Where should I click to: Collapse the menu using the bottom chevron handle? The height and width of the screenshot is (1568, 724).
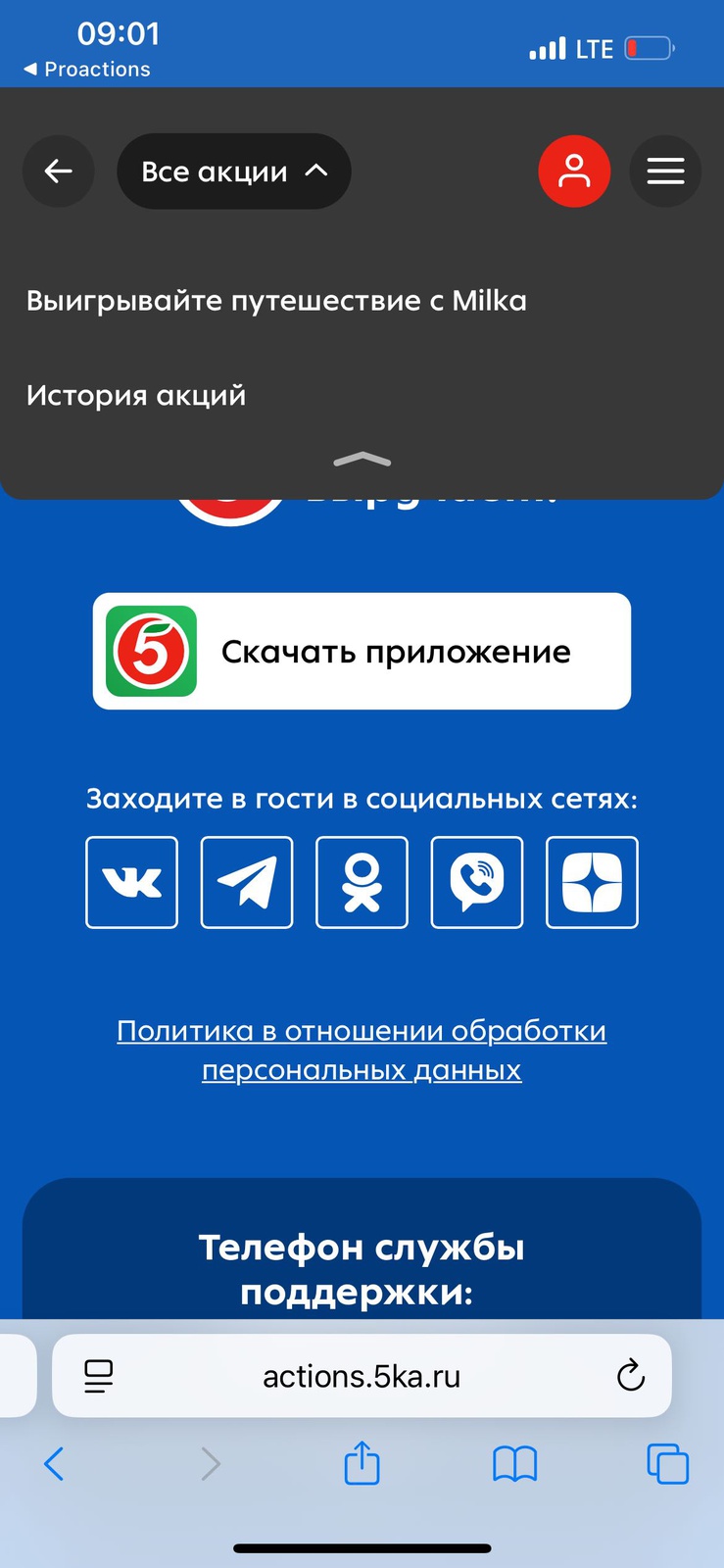[362, 459]
